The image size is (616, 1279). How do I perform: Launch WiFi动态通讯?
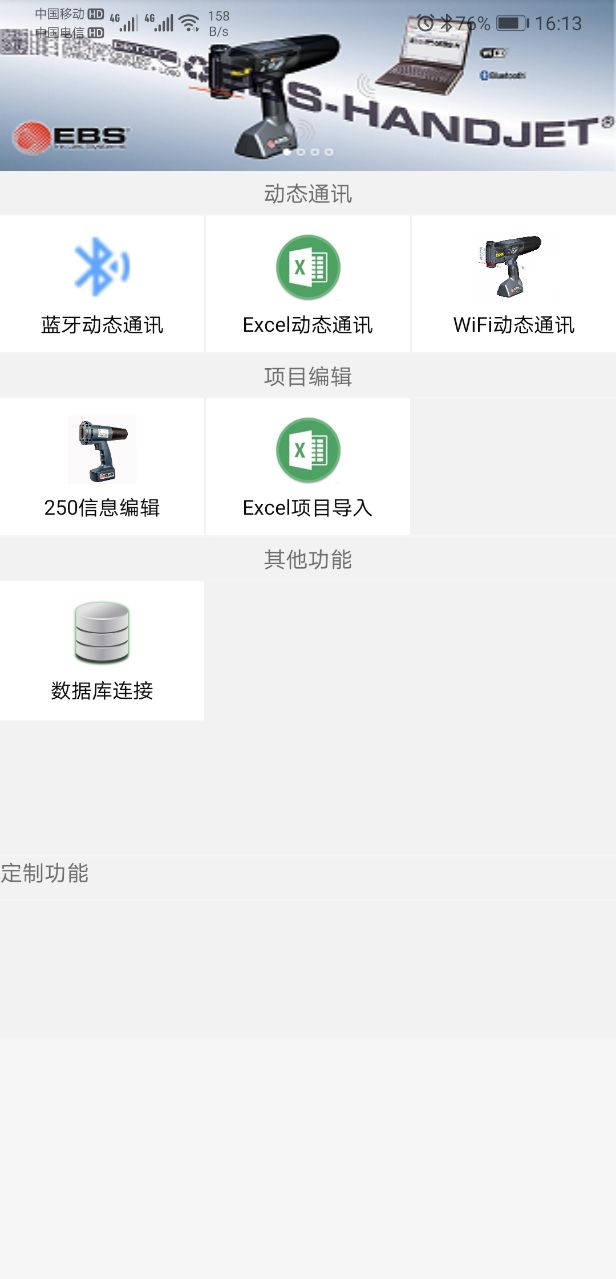(513, 284)
